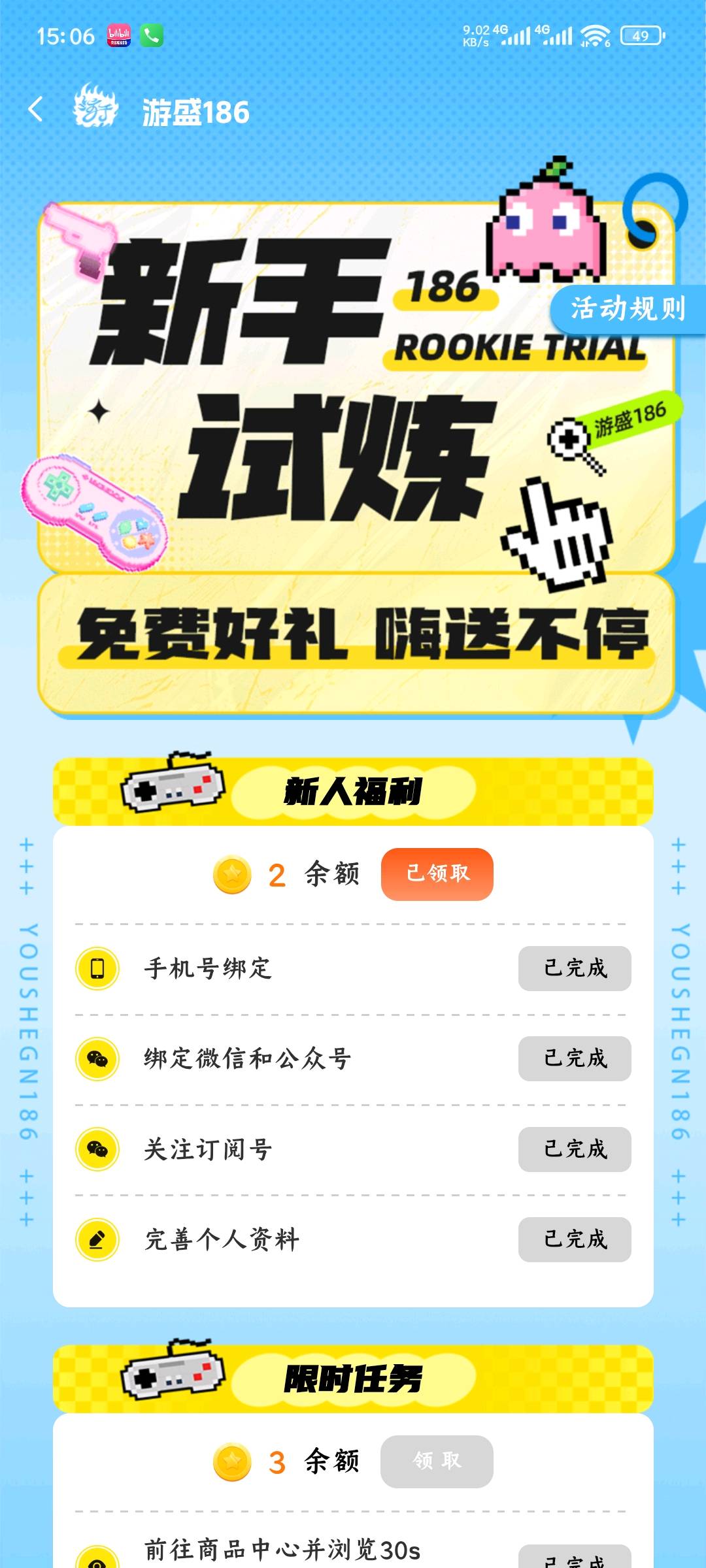This screenshot has height=1568, width=706.
Task: Tap 已完成 next to 前往商品中心并浏览30s
Action: [575, 1558]
